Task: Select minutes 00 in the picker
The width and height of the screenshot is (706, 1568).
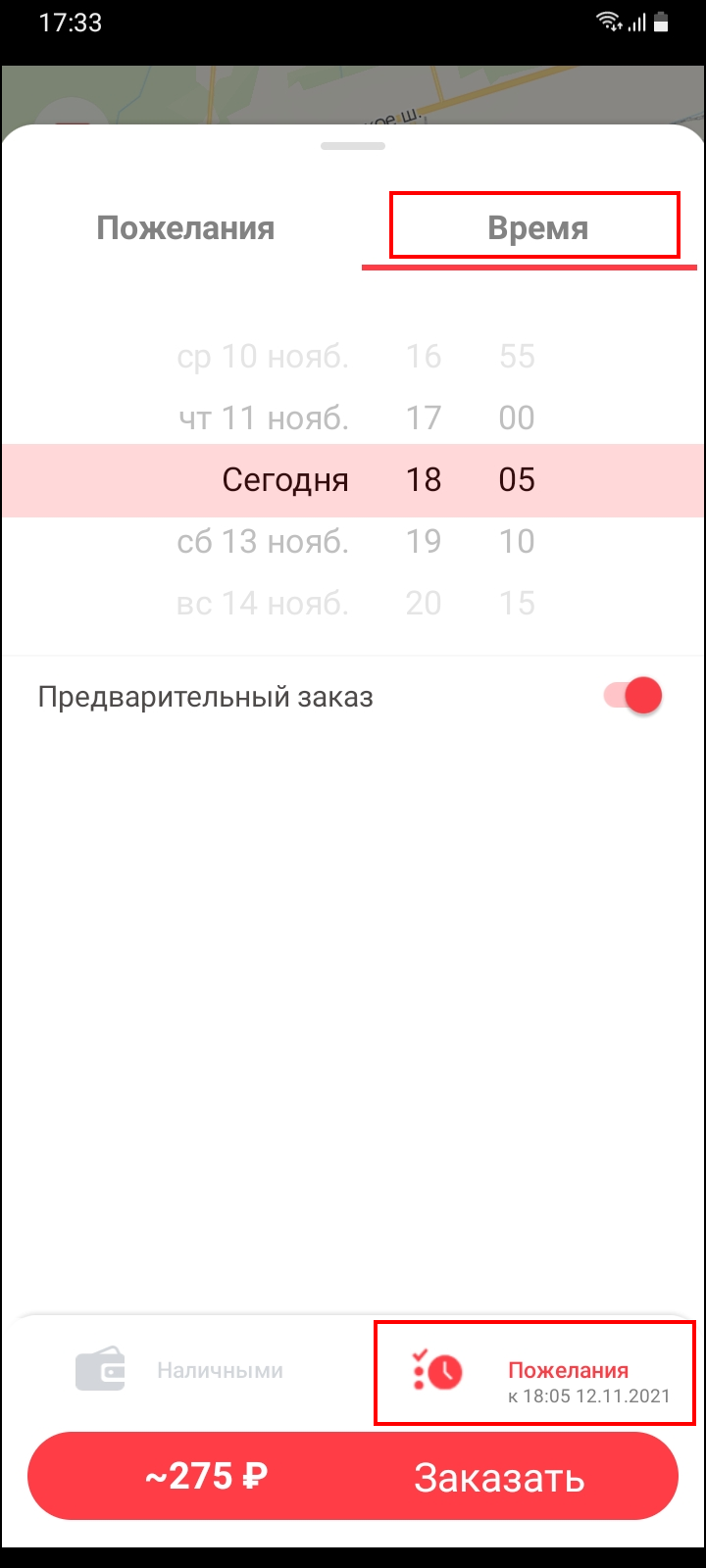Action: click(x=517, y=417)
